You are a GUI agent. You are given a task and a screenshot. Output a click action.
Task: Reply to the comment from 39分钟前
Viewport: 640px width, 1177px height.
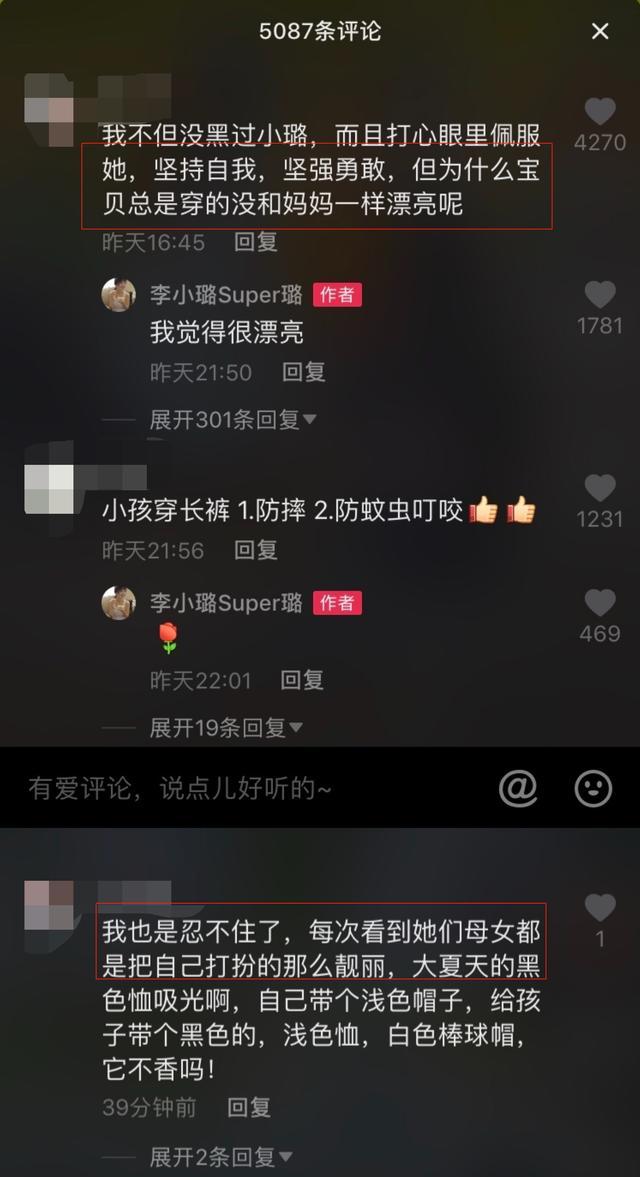(249, 1107)
